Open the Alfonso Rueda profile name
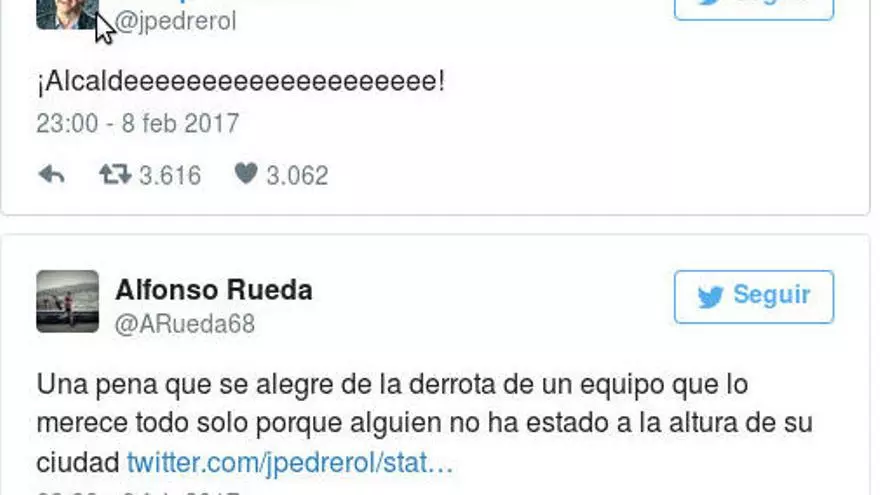Screen dimensions: 880x495 click(214, 290)
